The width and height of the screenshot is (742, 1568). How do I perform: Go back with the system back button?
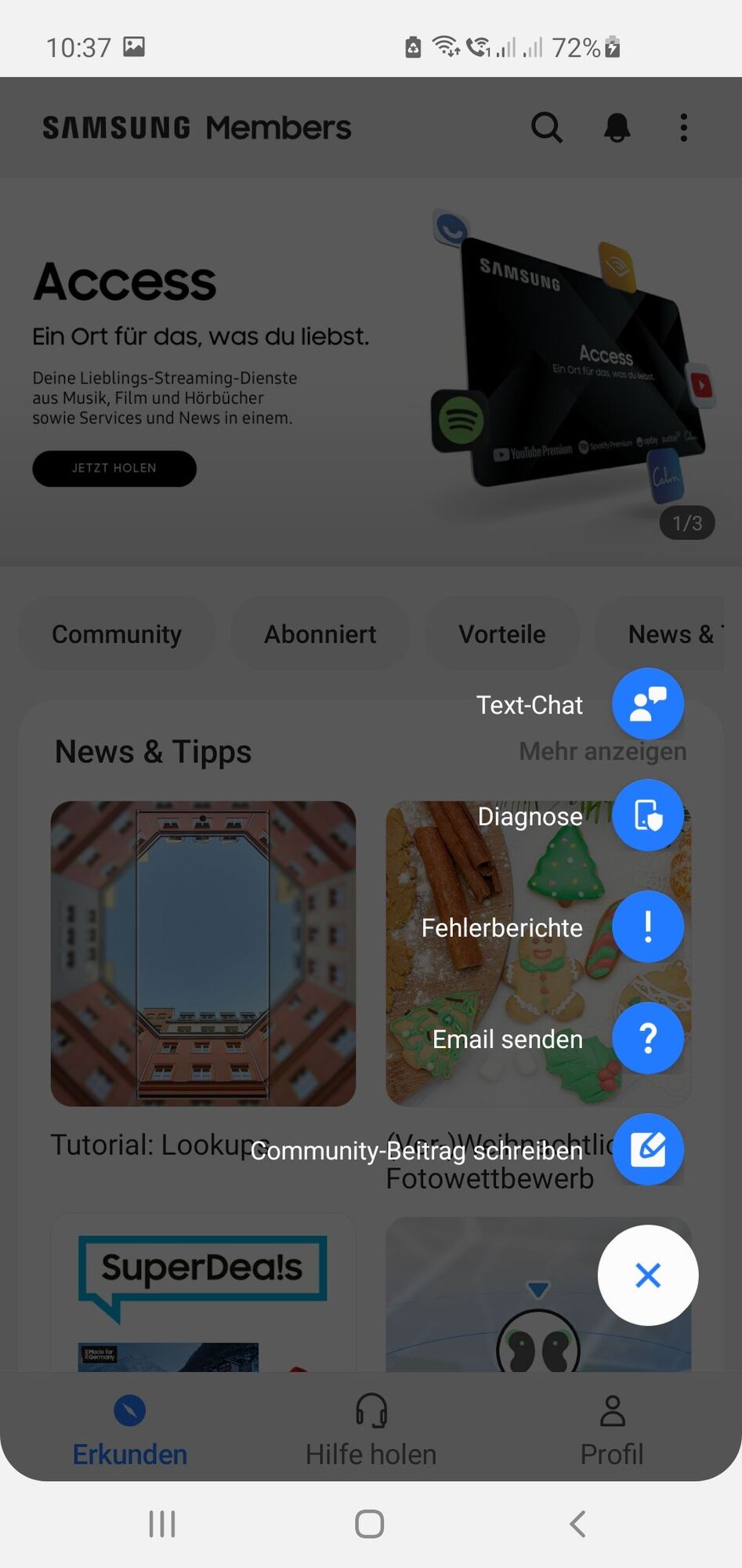click(577, 1523)
